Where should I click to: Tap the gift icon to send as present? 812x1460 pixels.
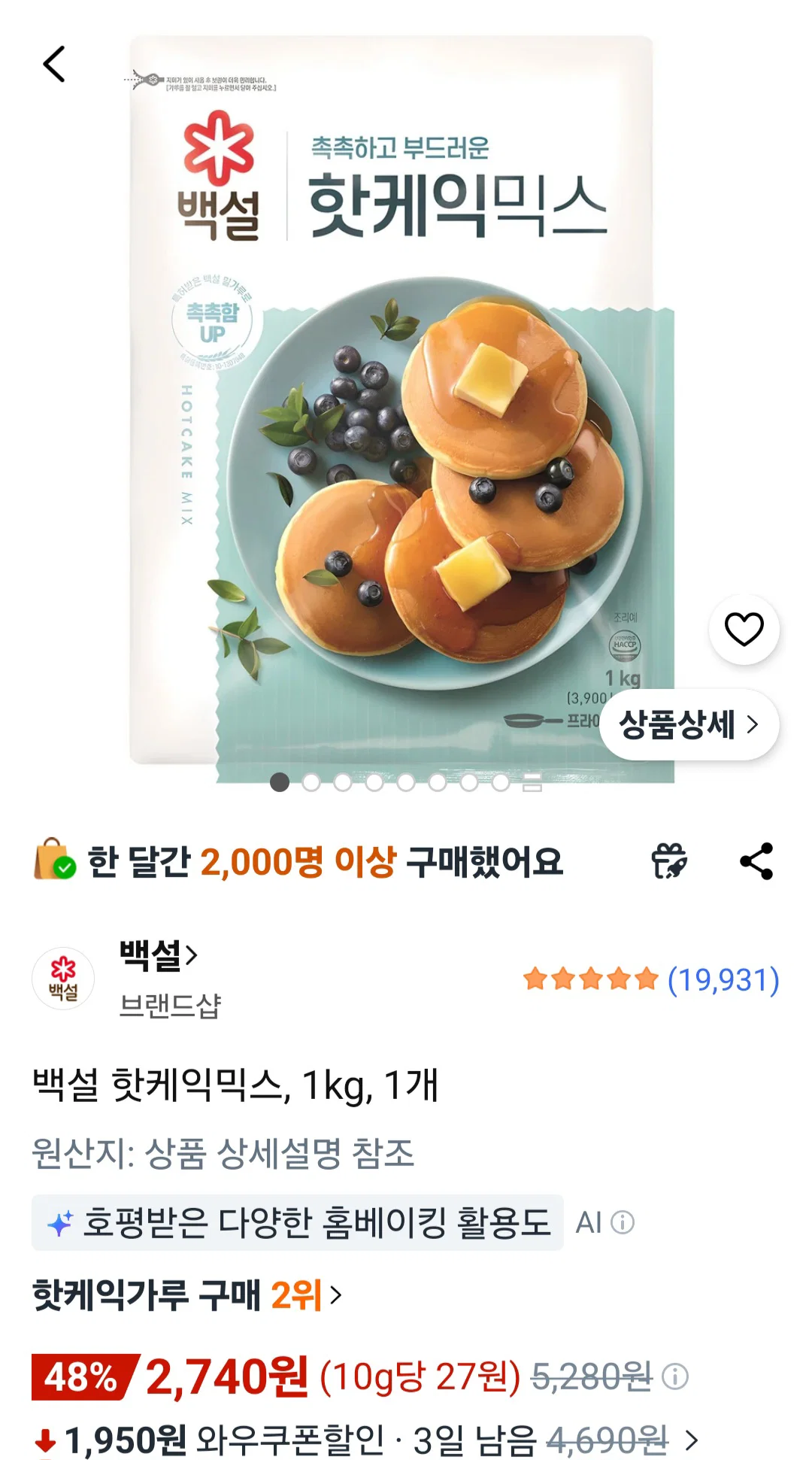pyautogui.click(x=669, y=861)
